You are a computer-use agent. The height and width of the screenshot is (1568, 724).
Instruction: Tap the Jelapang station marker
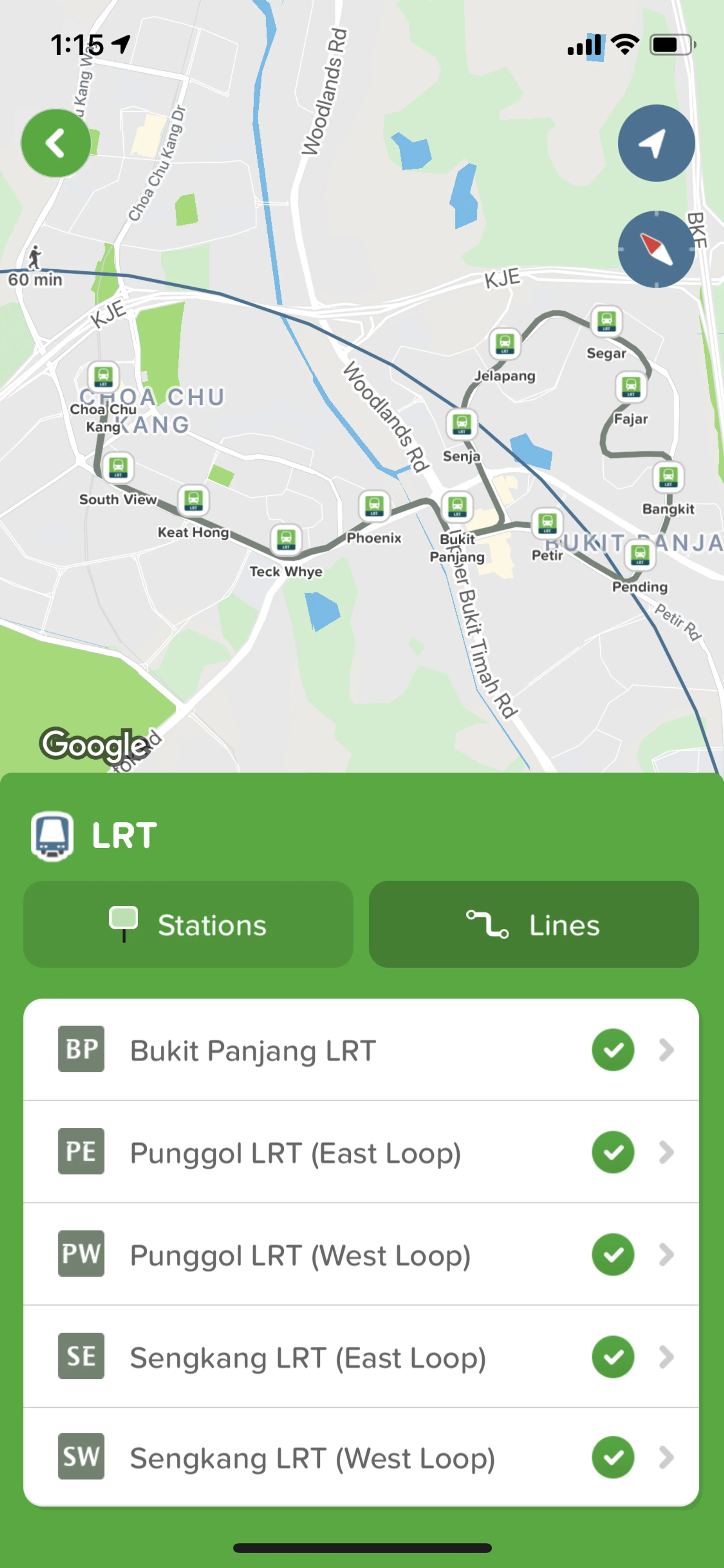pos(505,343)
